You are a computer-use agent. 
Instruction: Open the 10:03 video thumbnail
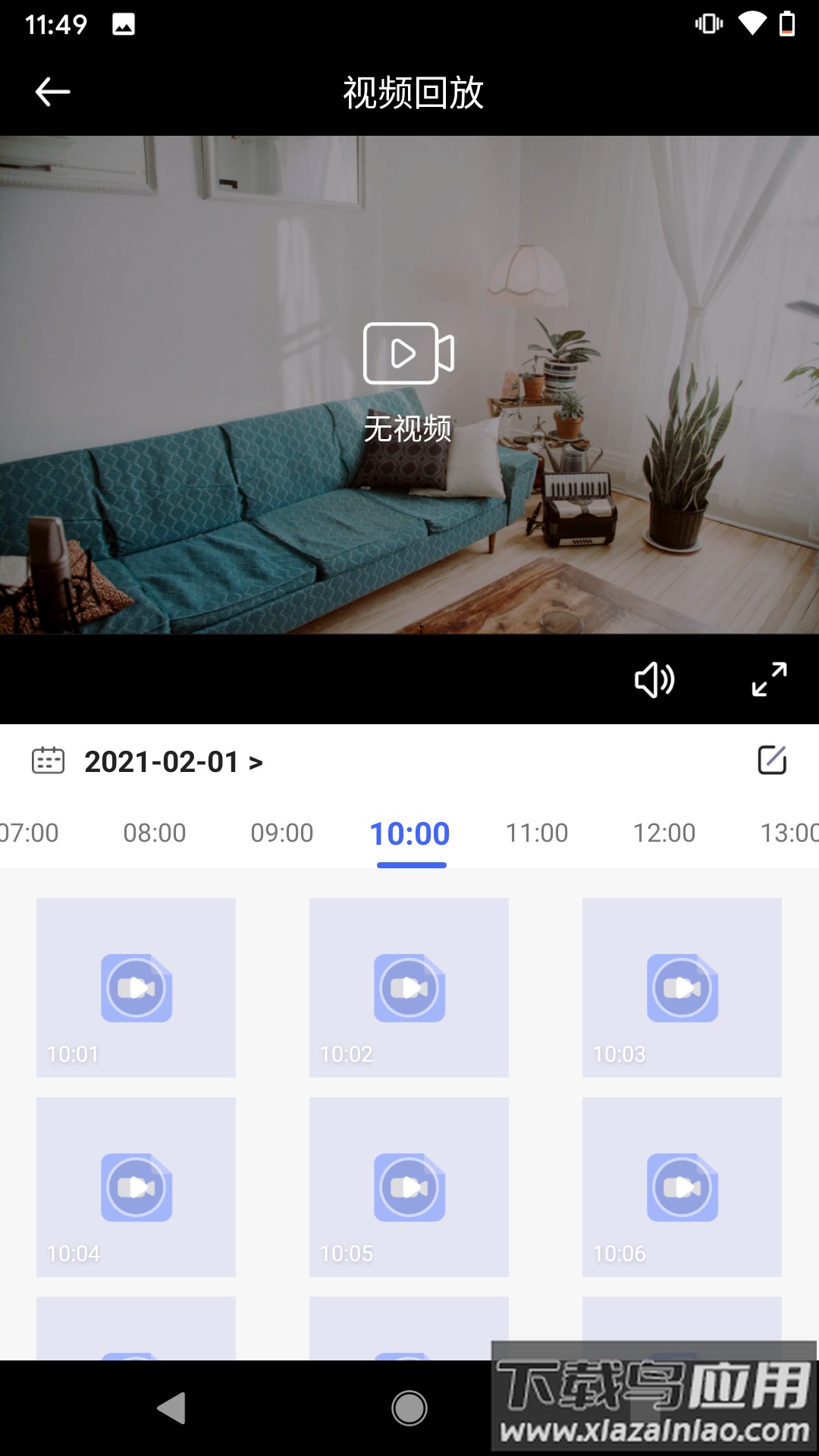click(681, 988)
